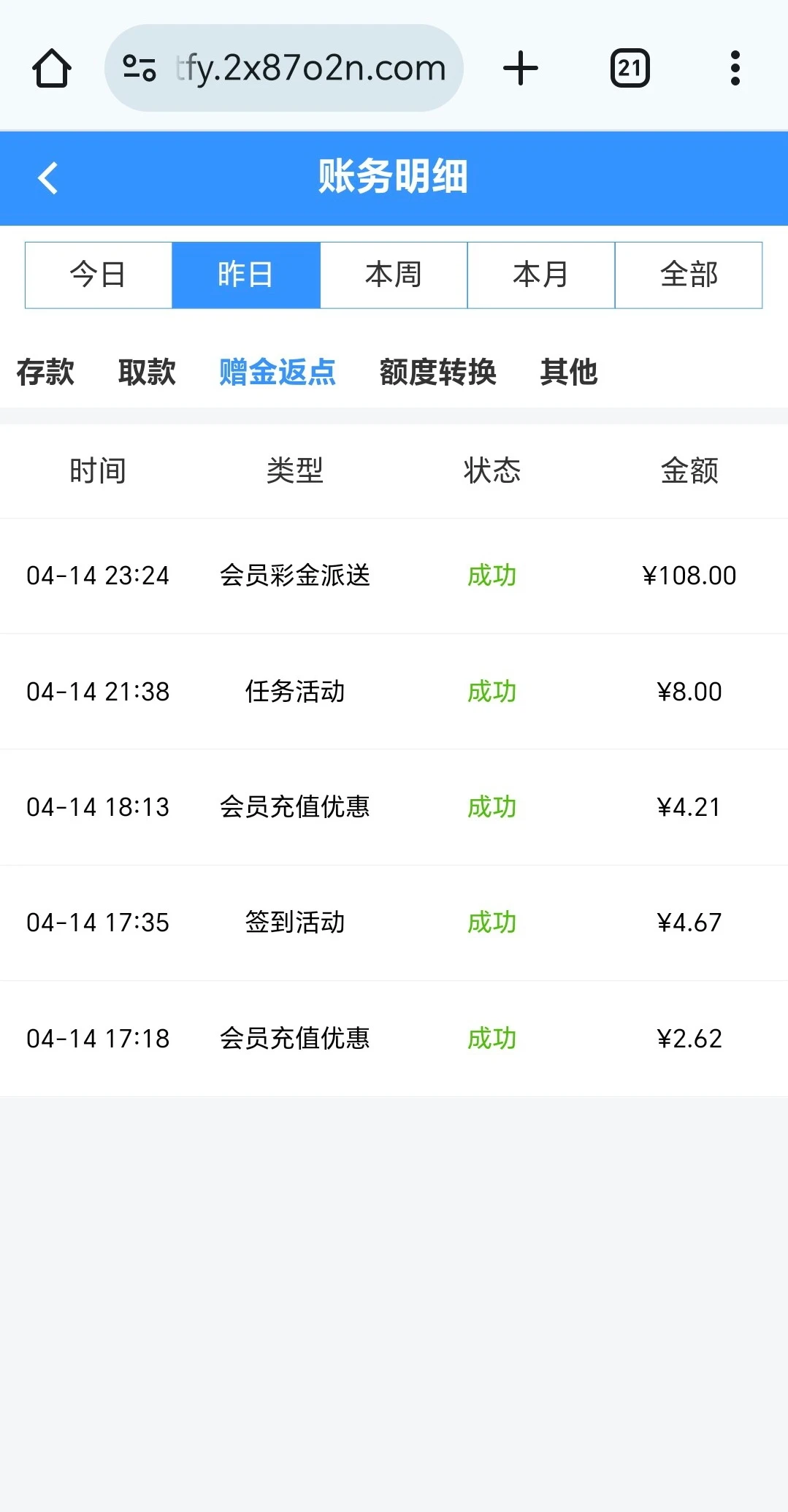Switch to the 今日 filter
Screen dimensions: 788x1512
(x=99, y=275)
